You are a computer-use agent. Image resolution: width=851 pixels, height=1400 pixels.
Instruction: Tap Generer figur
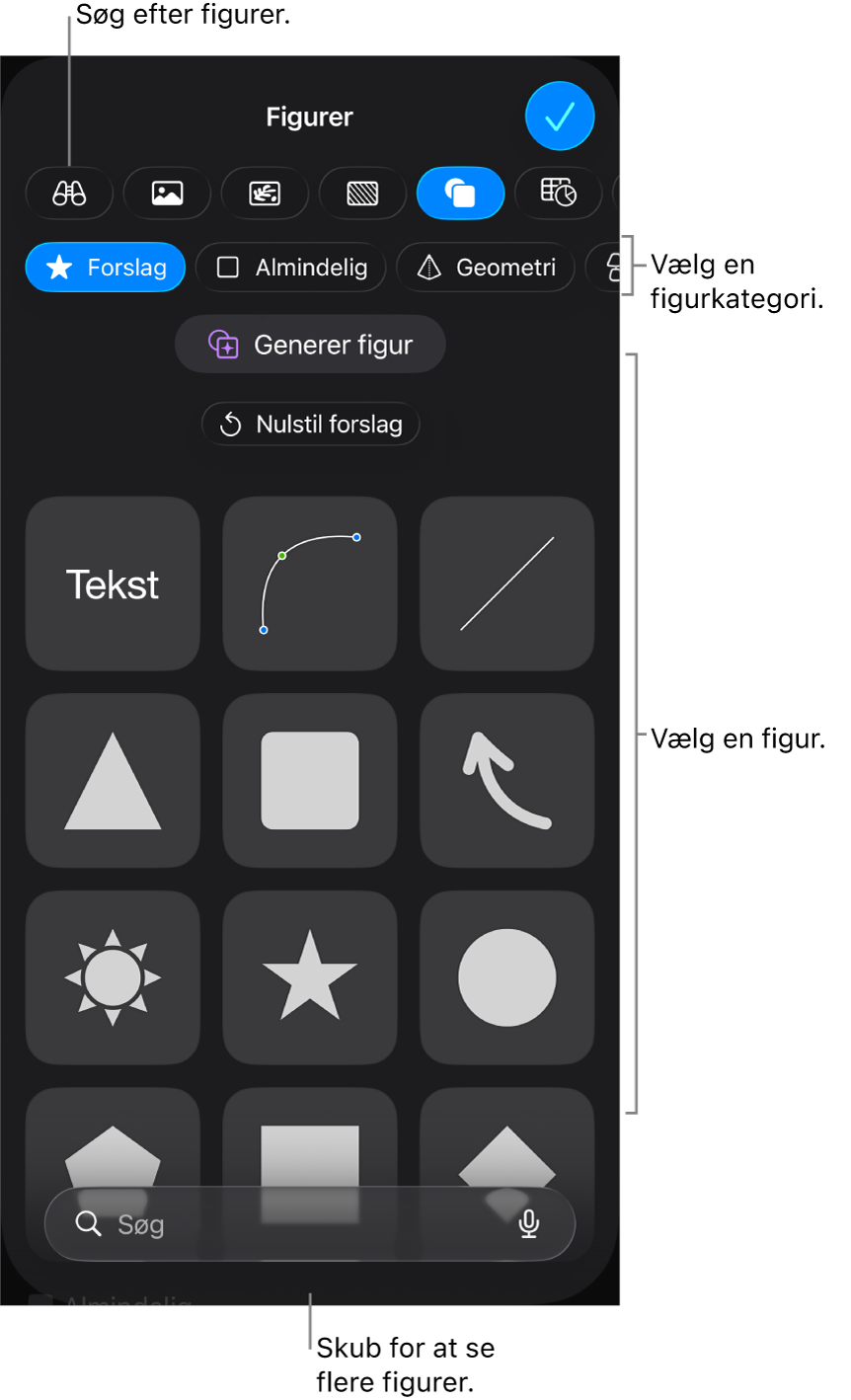(310, 345)
